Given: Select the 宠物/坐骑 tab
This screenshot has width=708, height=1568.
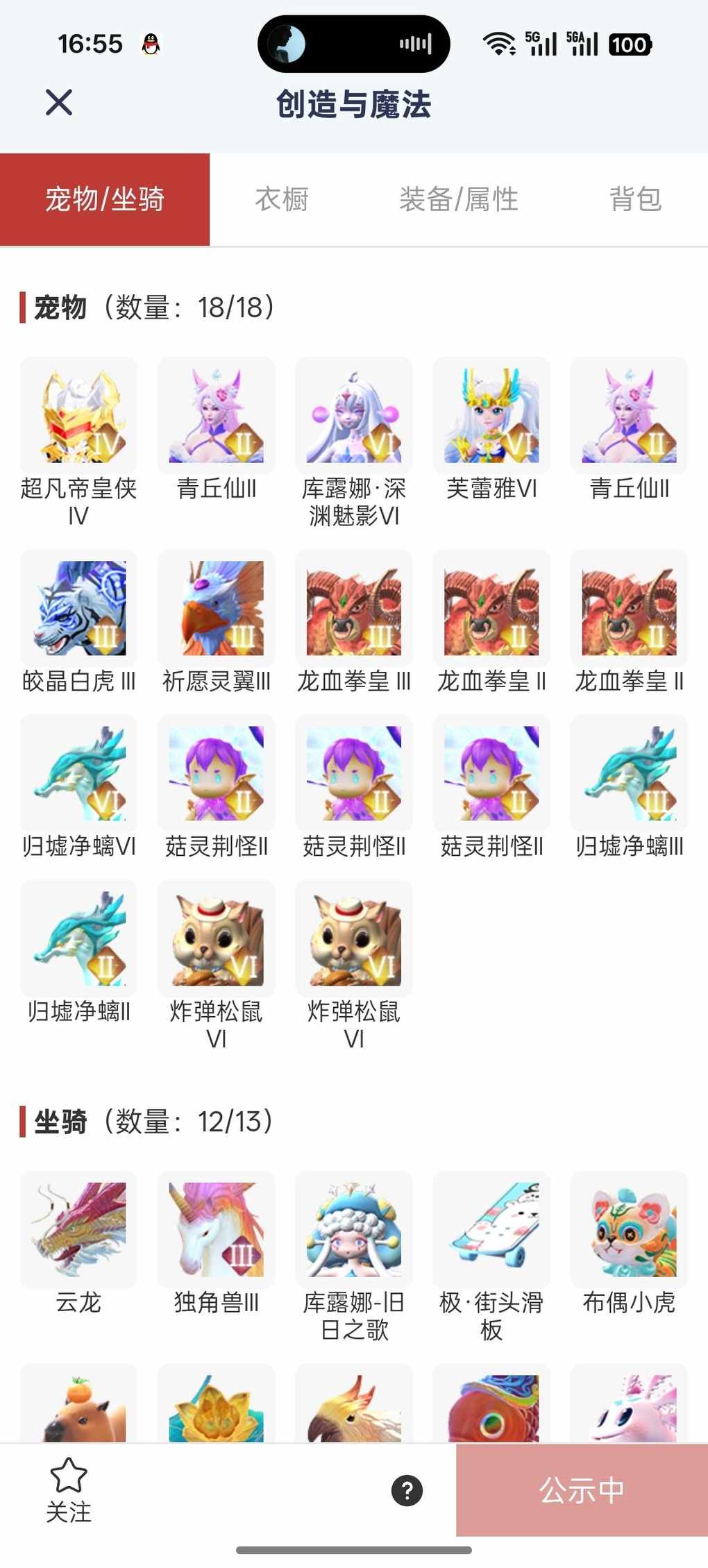Looking at the screenshot, I should [x=105, y=200].
